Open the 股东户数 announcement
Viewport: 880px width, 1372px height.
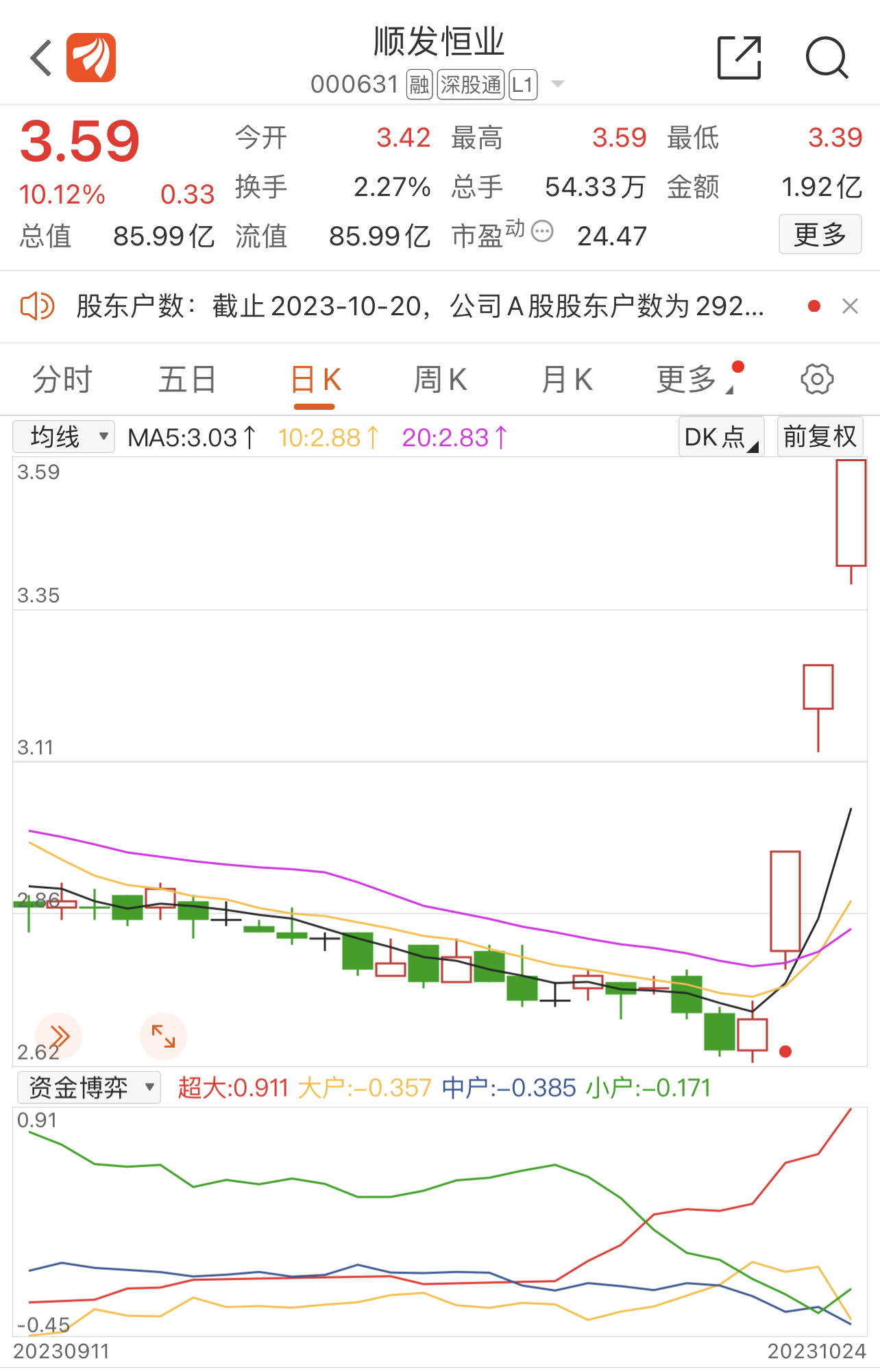point(418,306)
